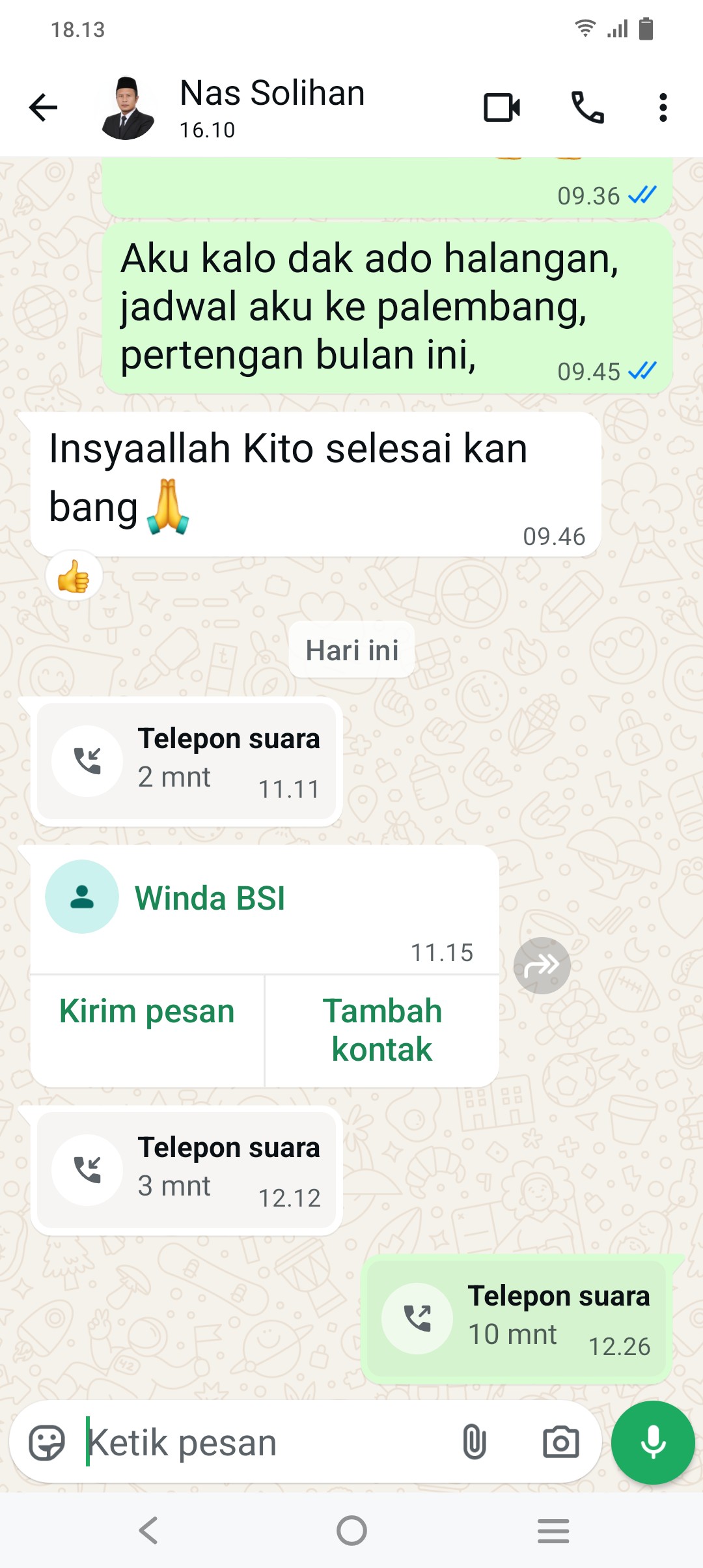Screen dimensions: 703x1568
Task: Attach a file with the paperclip
Action: click(474, 1442)
